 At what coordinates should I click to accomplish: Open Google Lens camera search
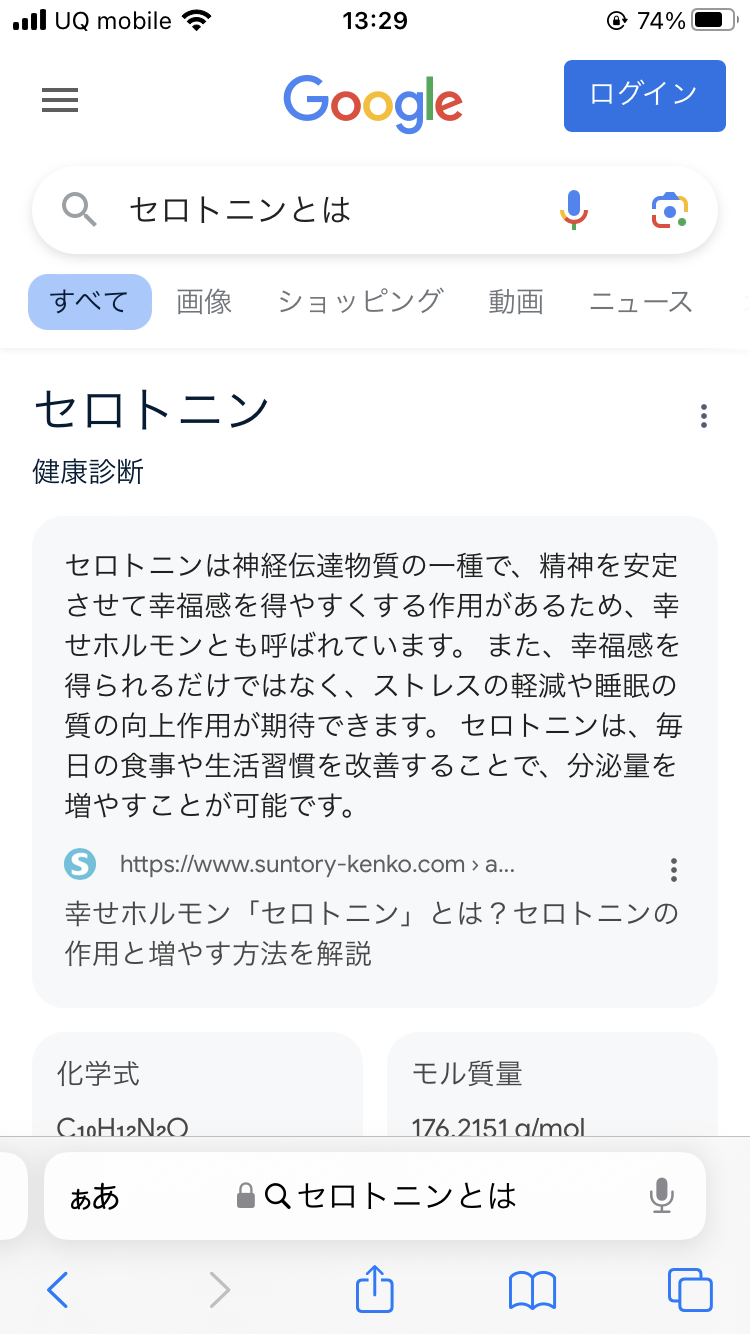(670, 210)
